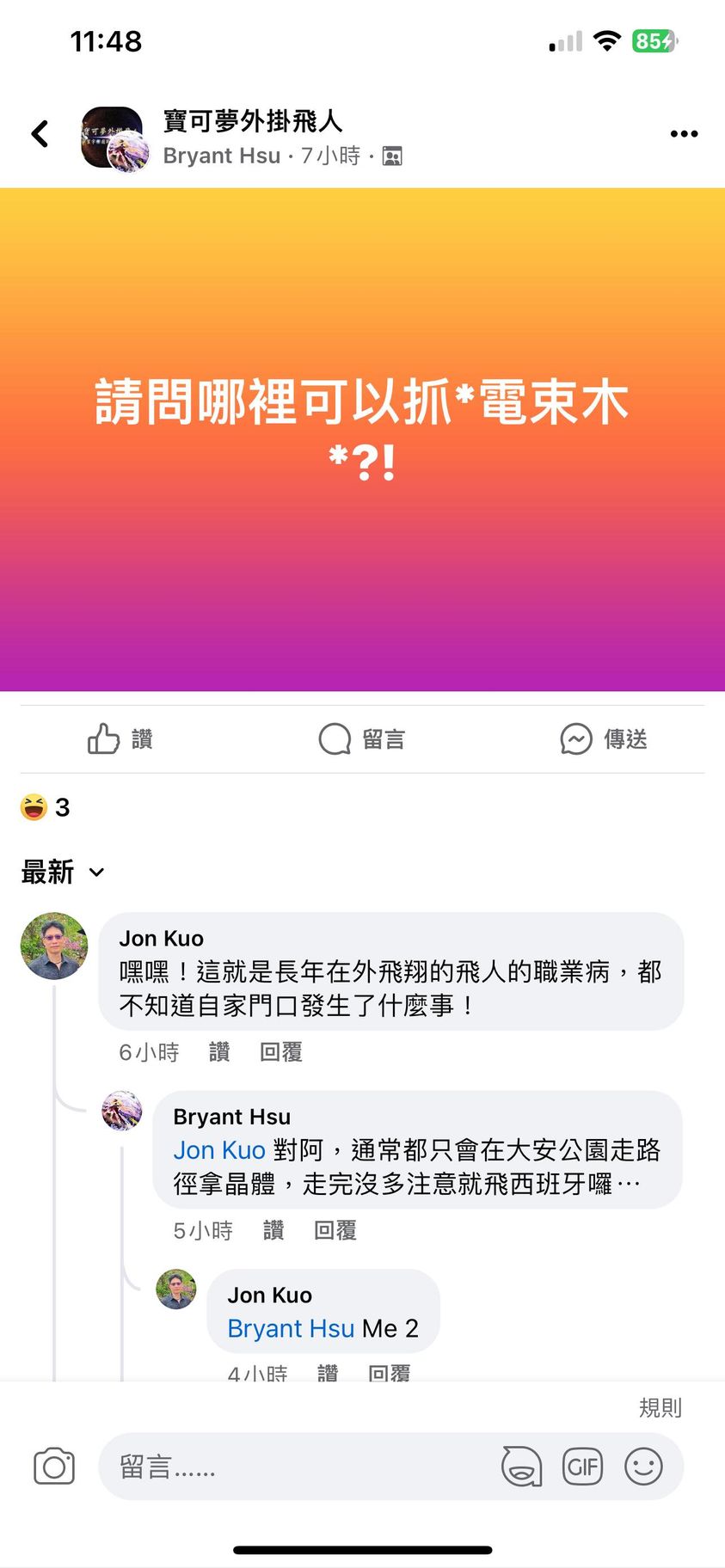Open the Bryant Hsu mention in Jon's reply

[291, 1328]
